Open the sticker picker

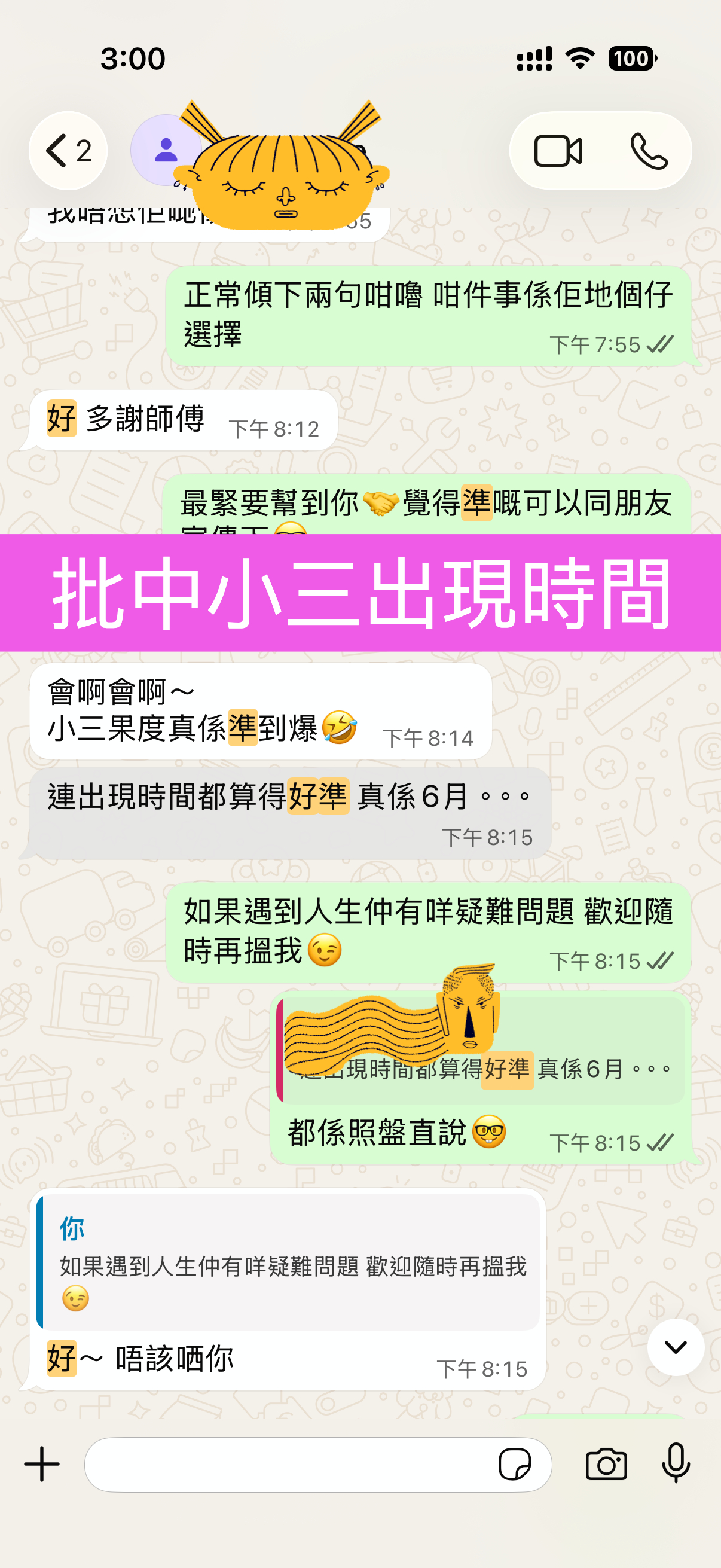pos(515,1464)
